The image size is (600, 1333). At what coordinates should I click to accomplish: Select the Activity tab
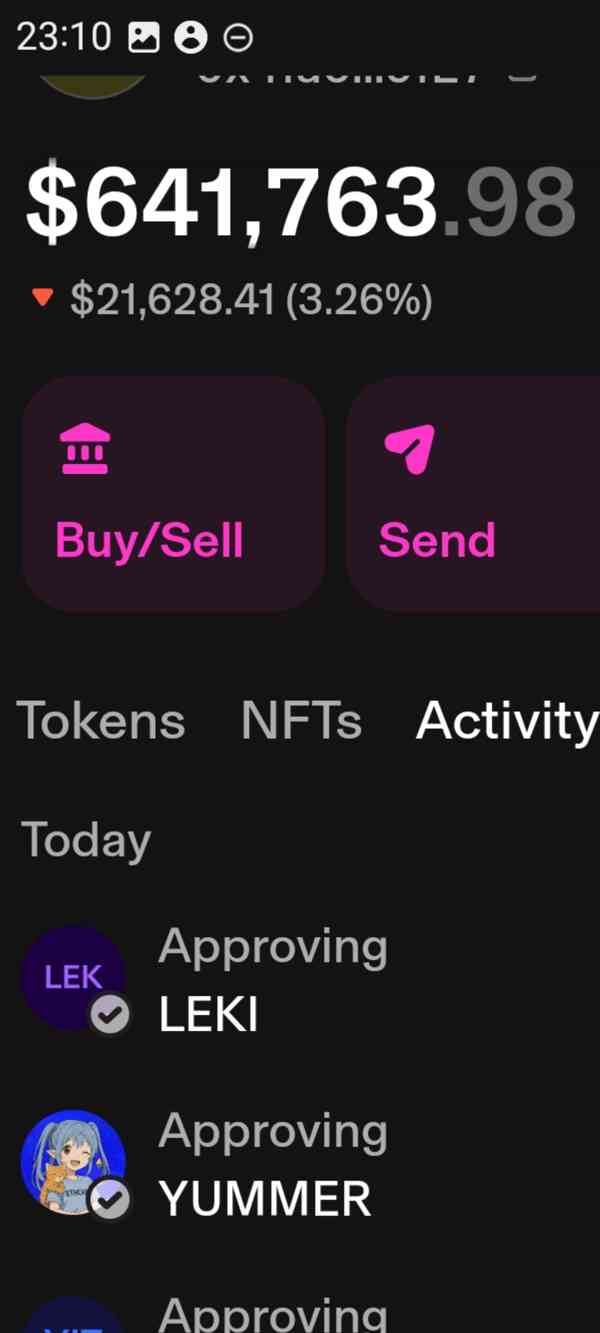(x=506, y=720)
